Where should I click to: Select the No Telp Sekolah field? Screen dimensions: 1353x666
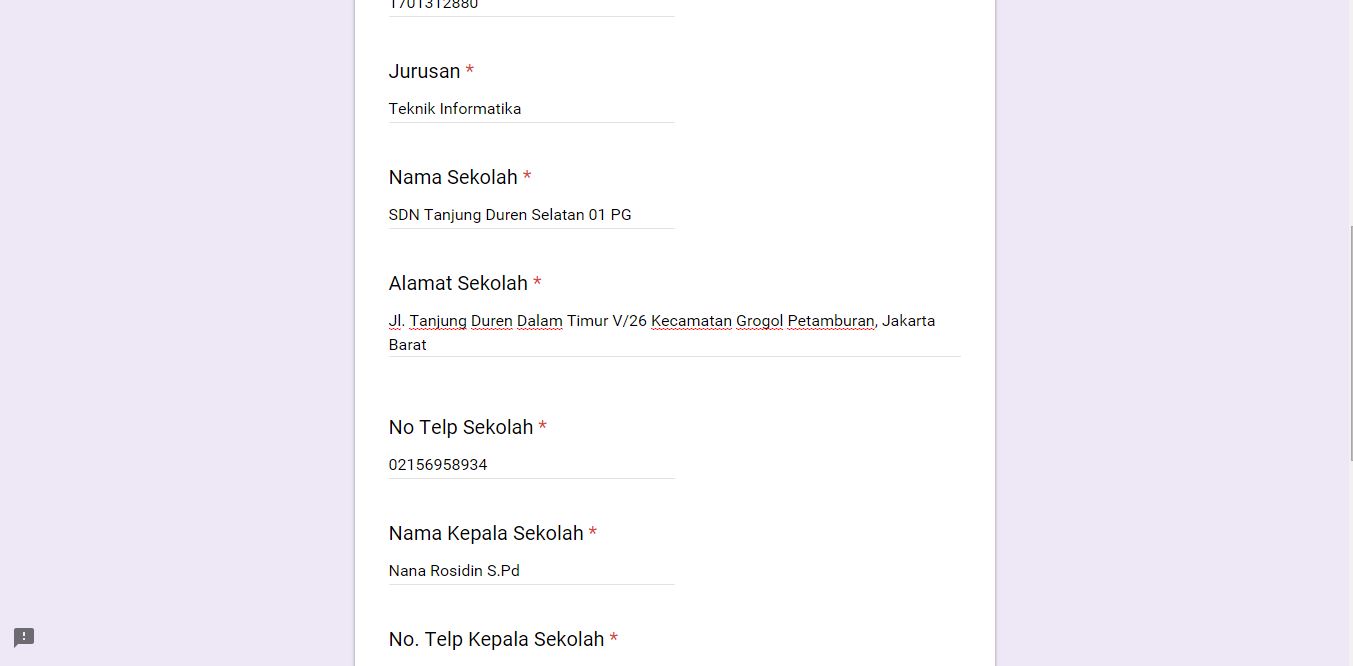click(x=530, y=465)
